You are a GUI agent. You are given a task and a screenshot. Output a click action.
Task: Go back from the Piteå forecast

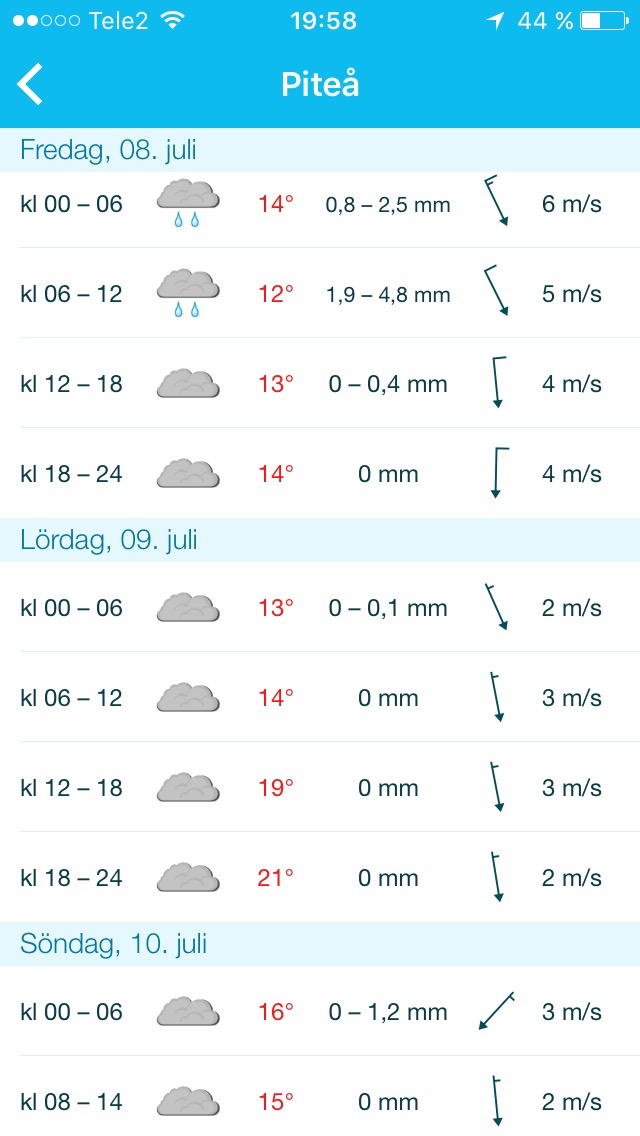(x=30, y=84)
